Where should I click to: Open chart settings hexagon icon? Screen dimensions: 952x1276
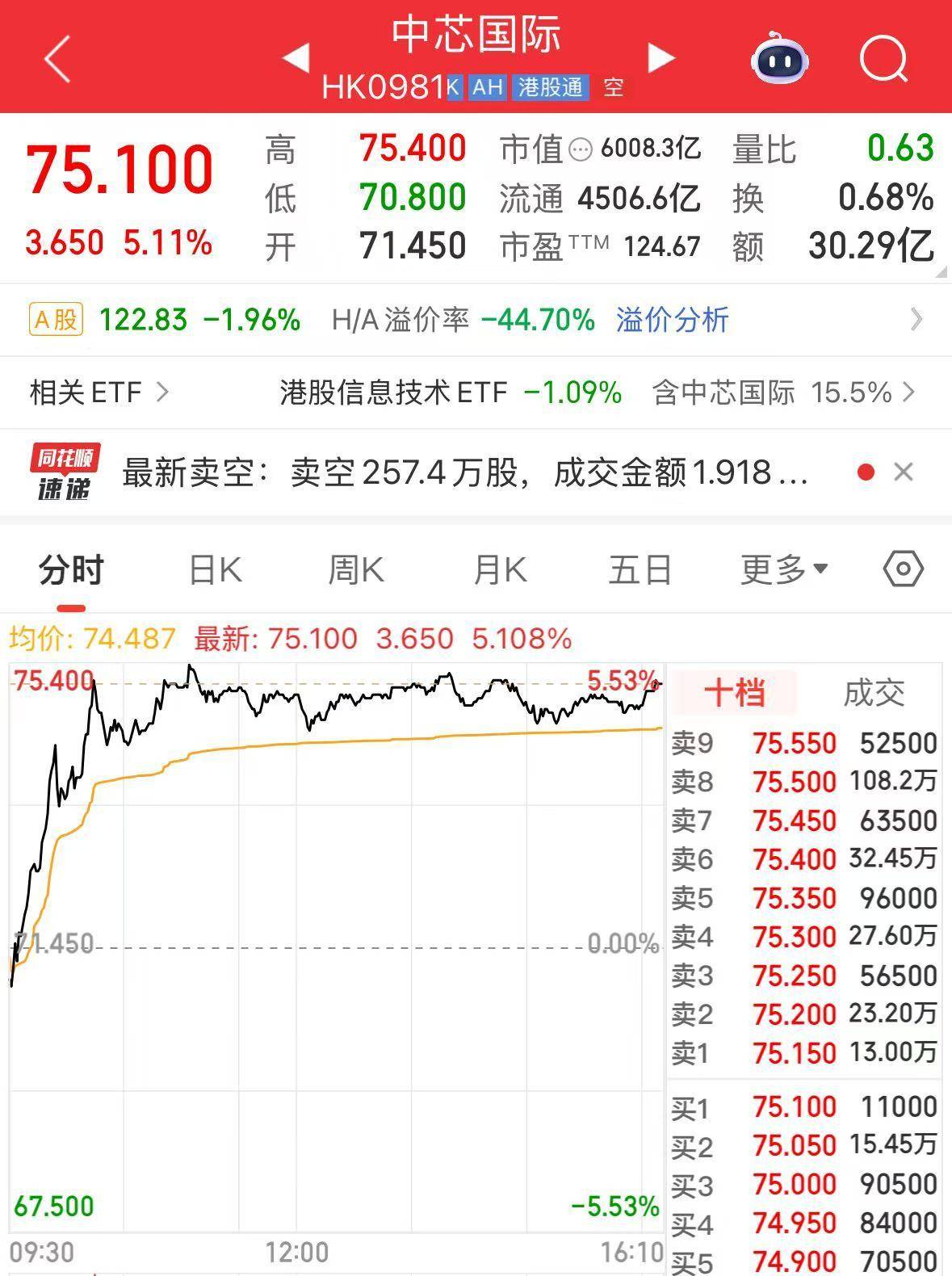pyautogui.click(x=903, y=569)
